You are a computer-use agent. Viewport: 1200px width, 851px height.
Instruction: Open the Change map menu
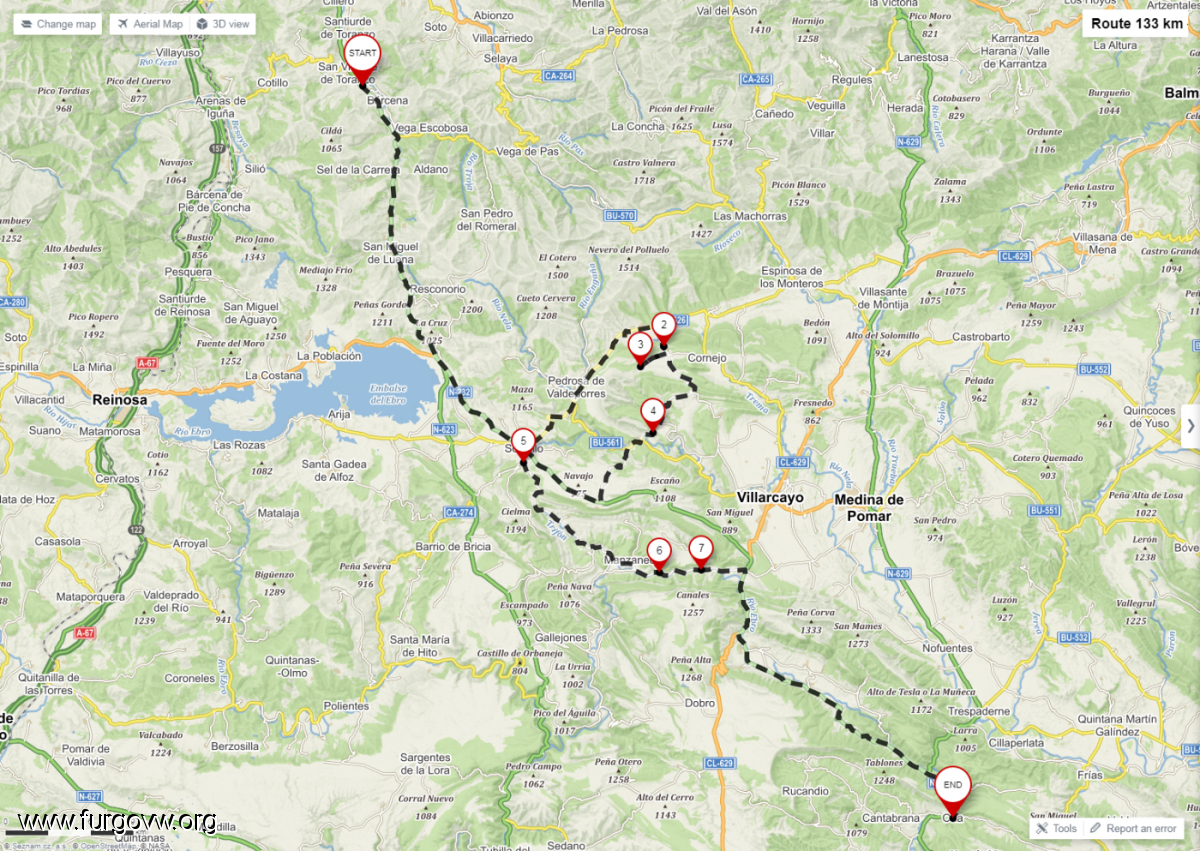(58, 24)
